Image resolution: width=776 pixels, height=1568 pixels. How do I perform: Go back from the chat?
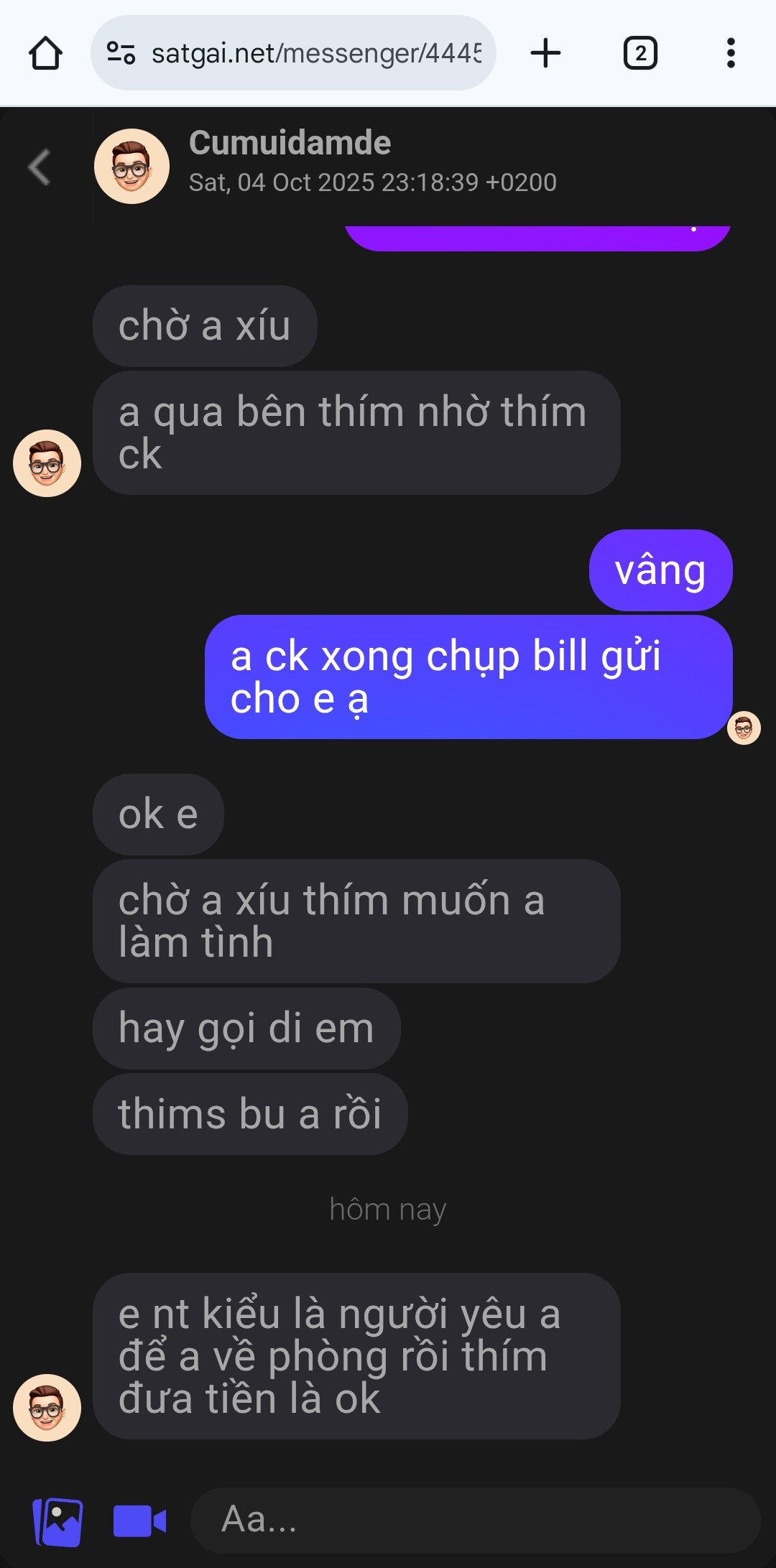[x=40, y=167]
